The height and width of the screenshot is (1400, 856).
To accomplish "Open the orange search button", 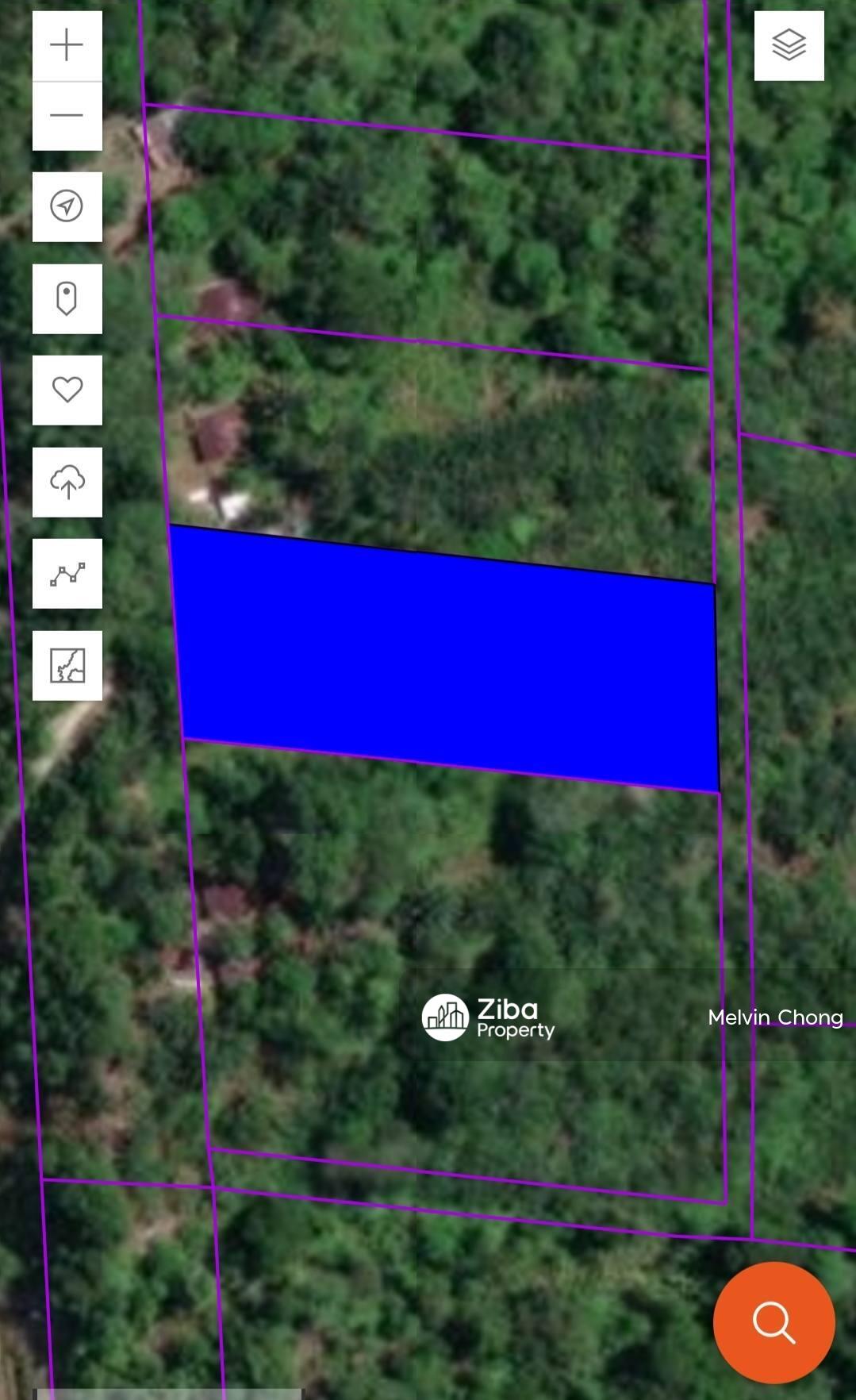I will pyautogui.click(x=773, y=1322).
